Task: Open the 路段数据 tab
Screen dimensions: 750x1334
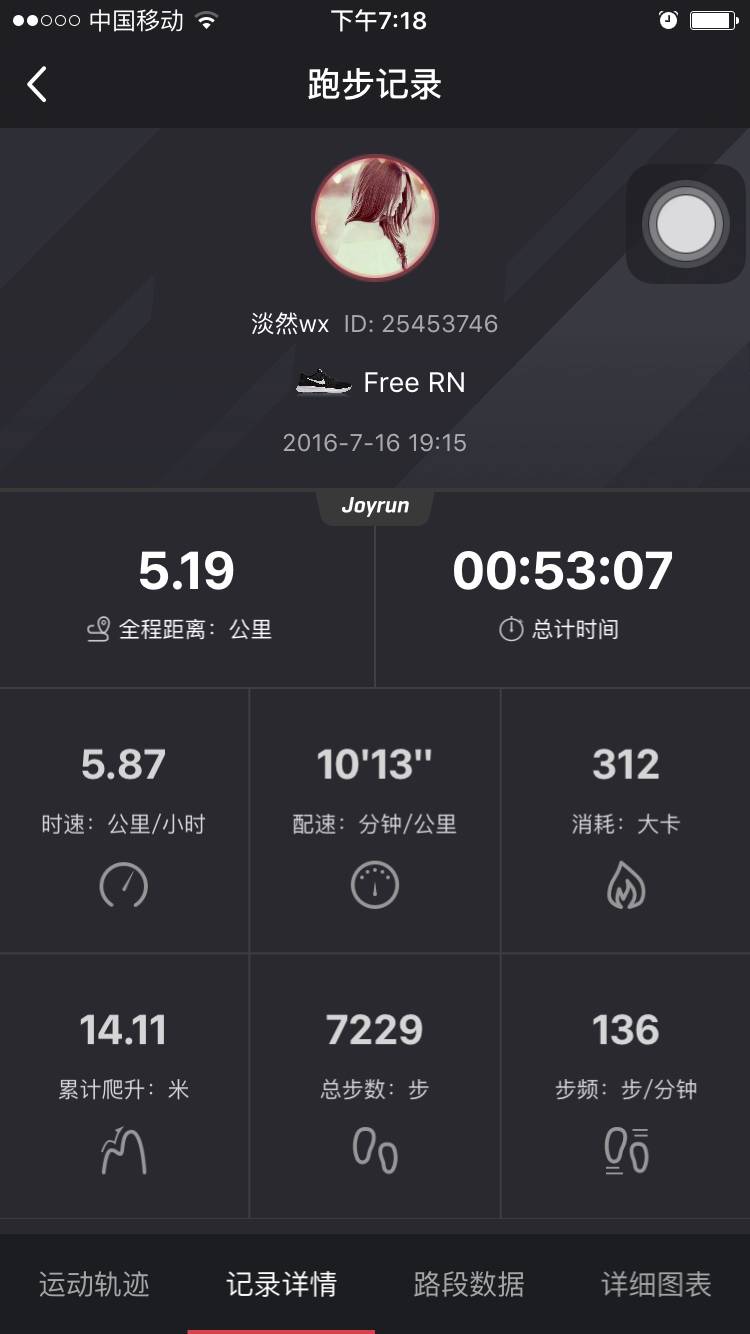Action: [x=468, y=1284]
